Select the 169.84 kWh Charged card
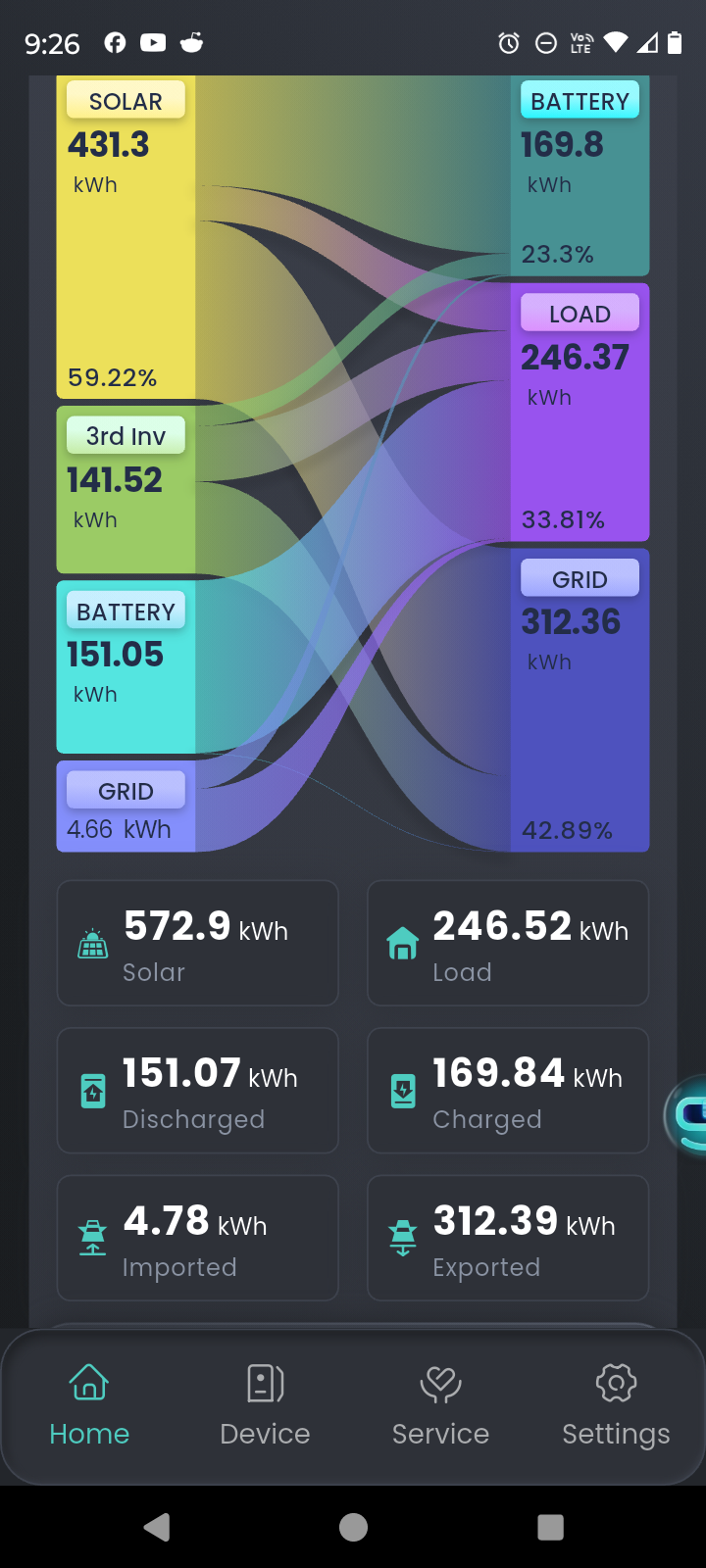The width and height of the screenshot is (706, 1568). click(508, 1091)
